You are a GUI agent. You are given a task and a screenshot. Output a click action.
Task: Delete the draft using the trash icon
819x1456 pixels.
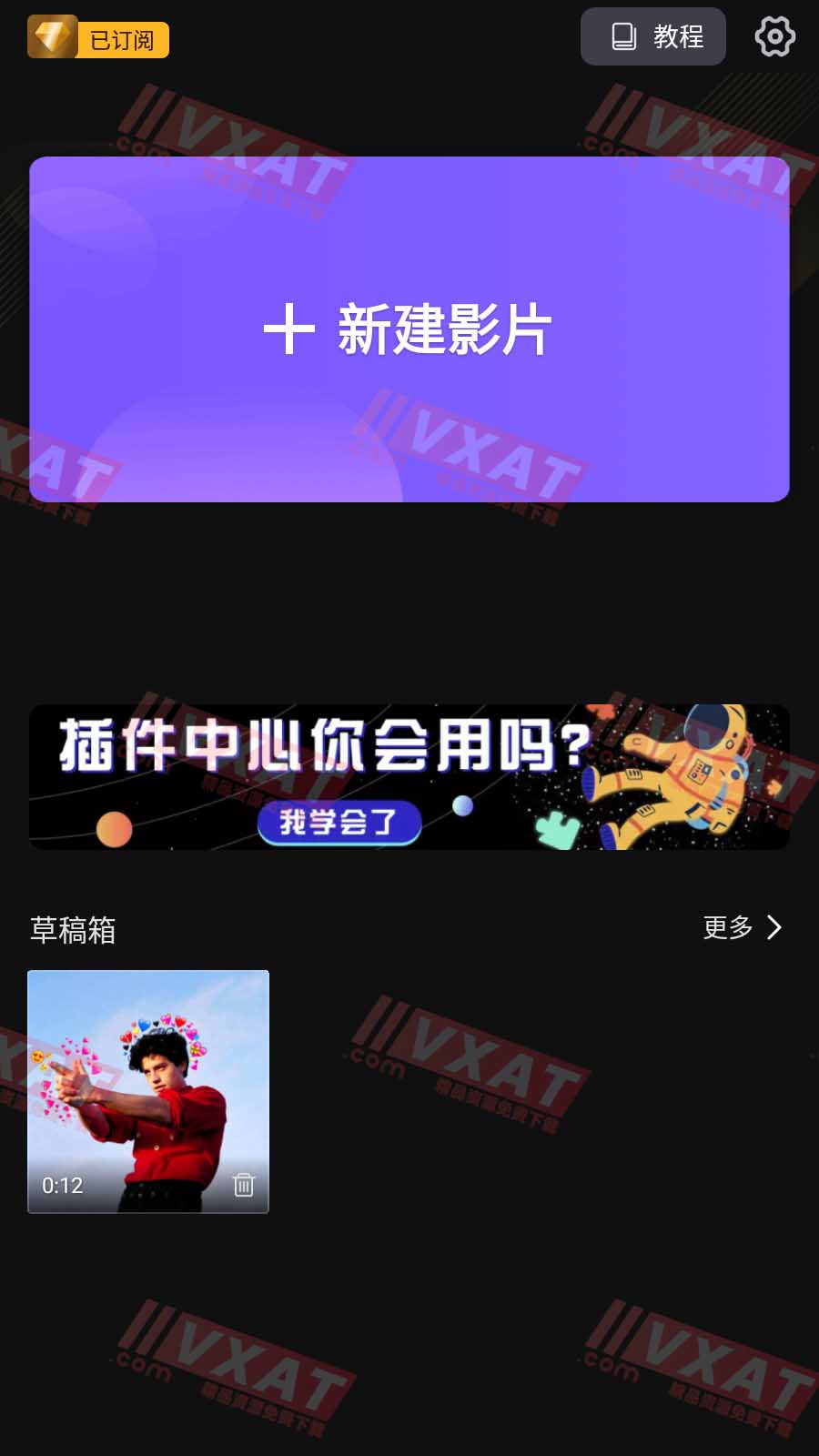coord(242,1186)
